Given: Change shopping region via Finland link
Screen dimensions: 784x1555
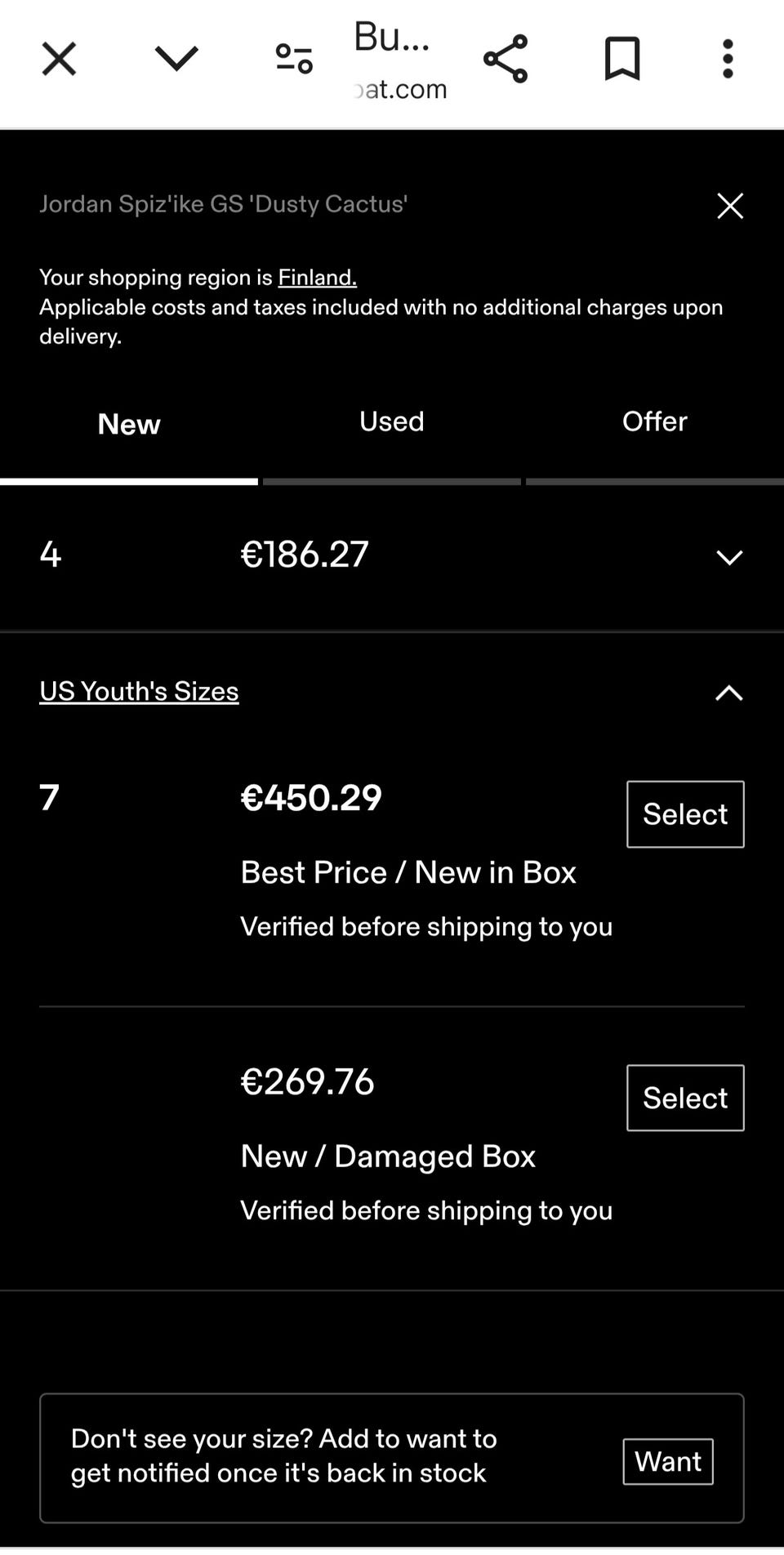Looking at the screenshot, I should (x=317, y=278).
